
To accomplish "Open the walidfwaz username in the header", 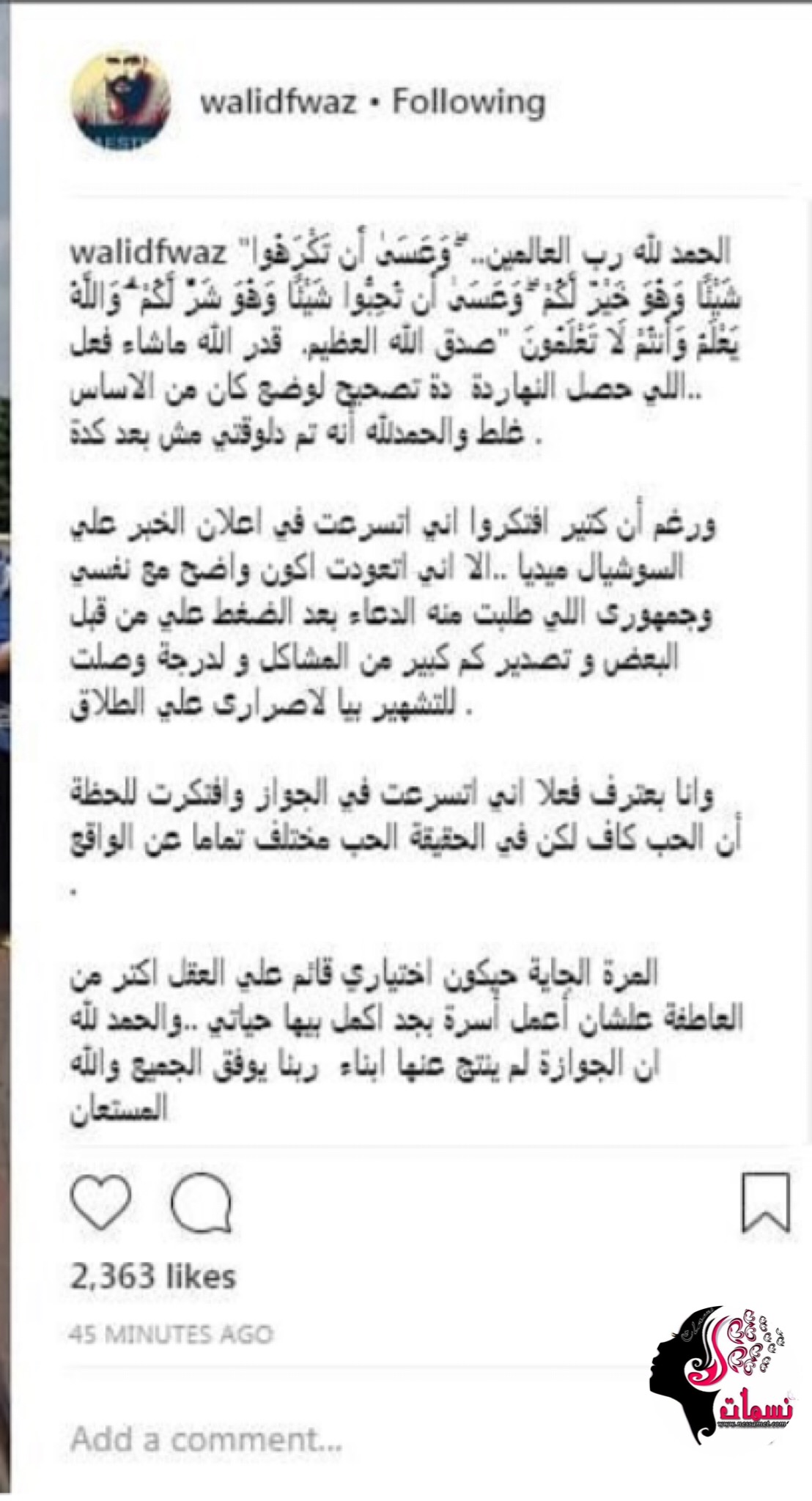I will click(x=278, y=102).
